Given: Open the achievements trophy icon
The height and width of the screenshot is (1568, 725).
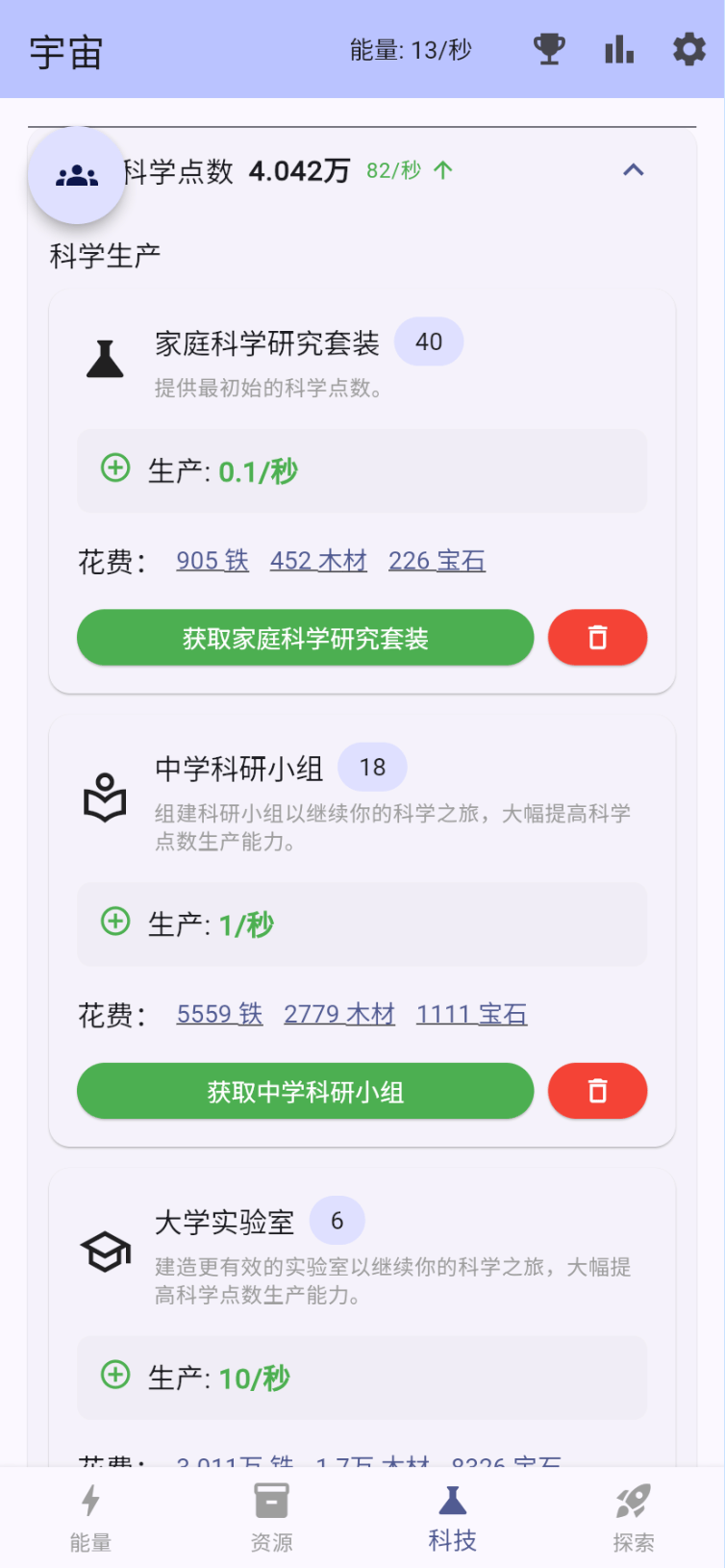Looking at the screenshot, I should pos(549,49).
